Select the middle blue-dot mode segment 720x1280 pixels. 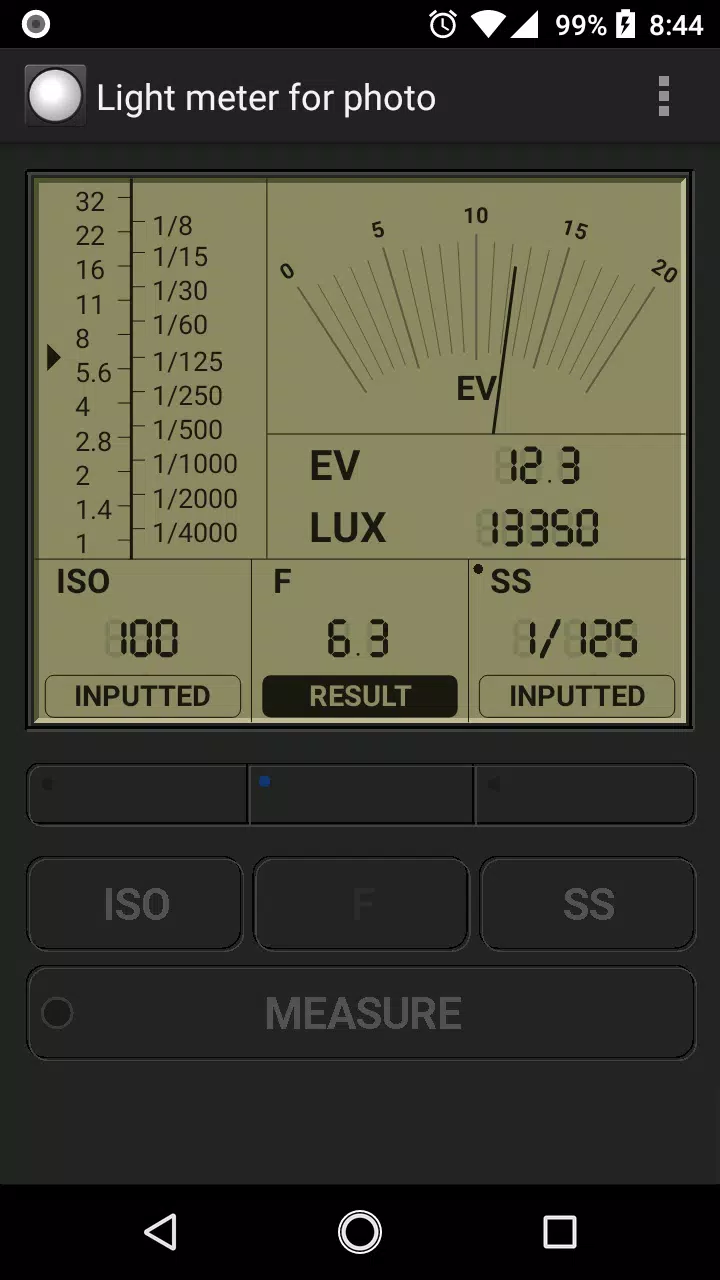coord(360,793)
